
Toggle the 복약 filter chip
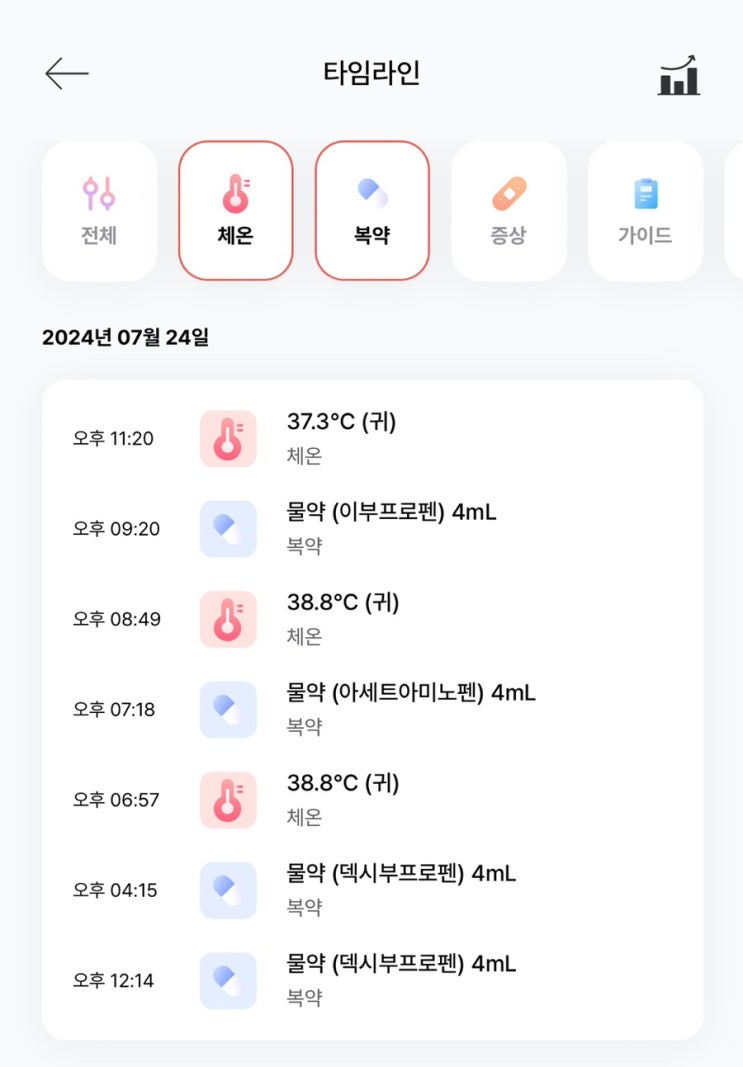point(372,210)
